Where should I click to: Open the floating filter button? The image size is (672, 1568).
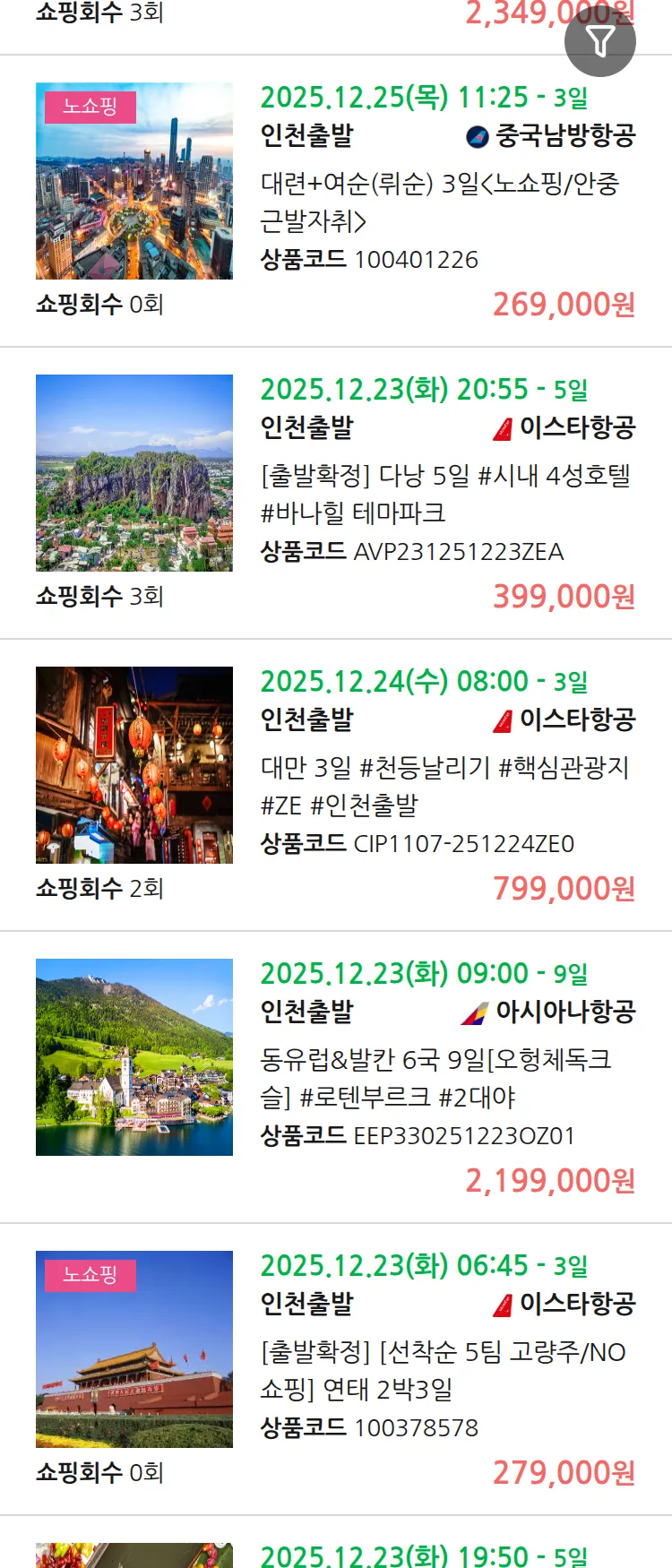tap(599, 41)
